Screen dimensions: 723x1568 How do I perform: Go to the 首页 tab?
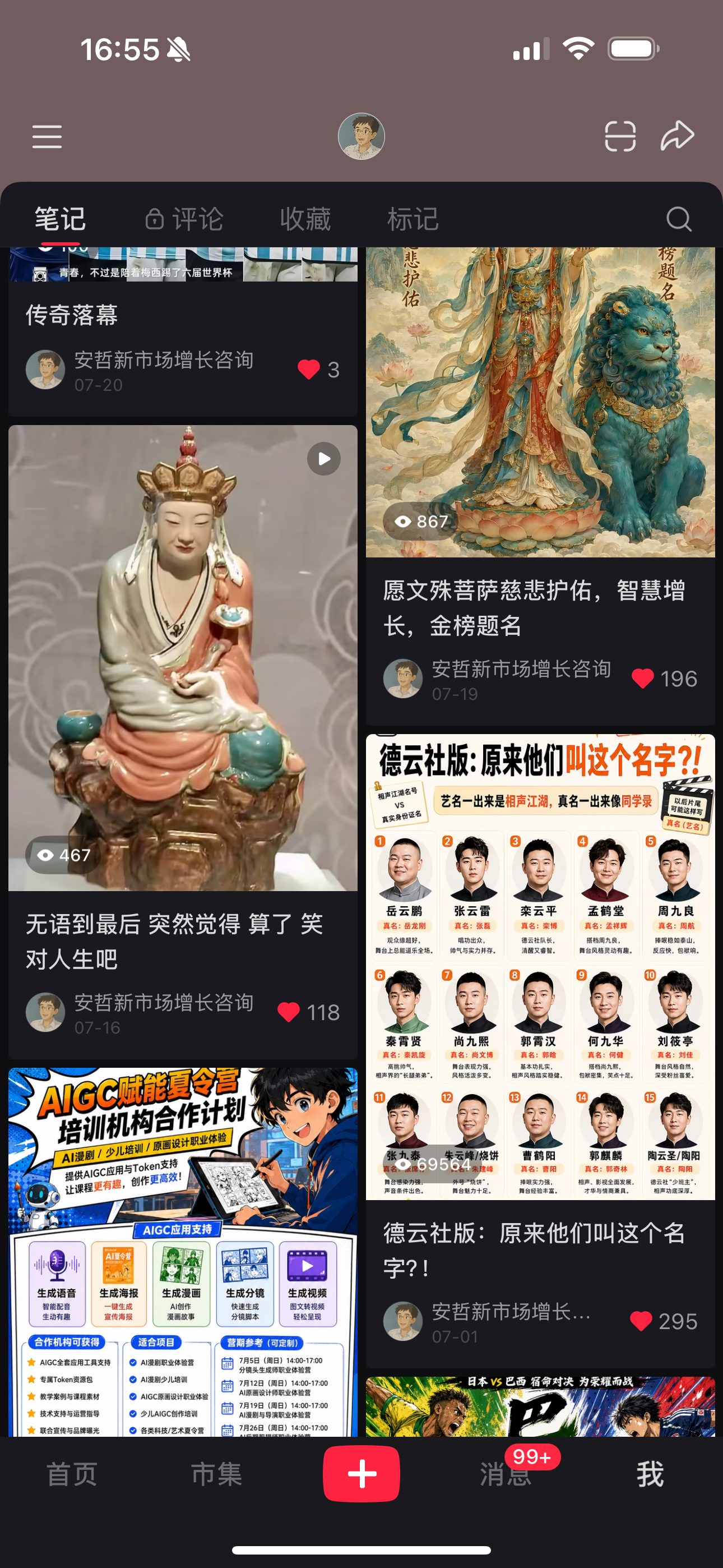click(x=72, y=1474)
